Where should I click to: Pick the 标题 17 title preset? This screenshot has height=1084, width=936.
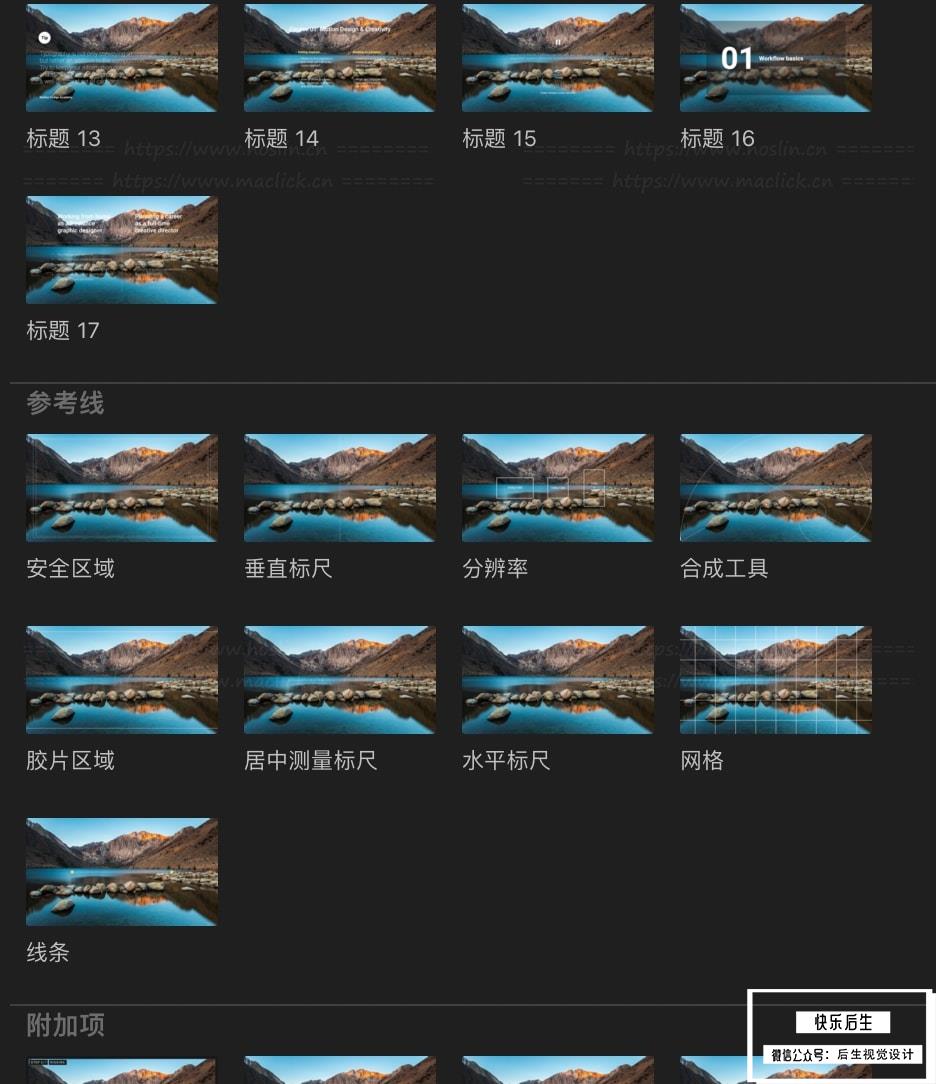click(122, 250)
